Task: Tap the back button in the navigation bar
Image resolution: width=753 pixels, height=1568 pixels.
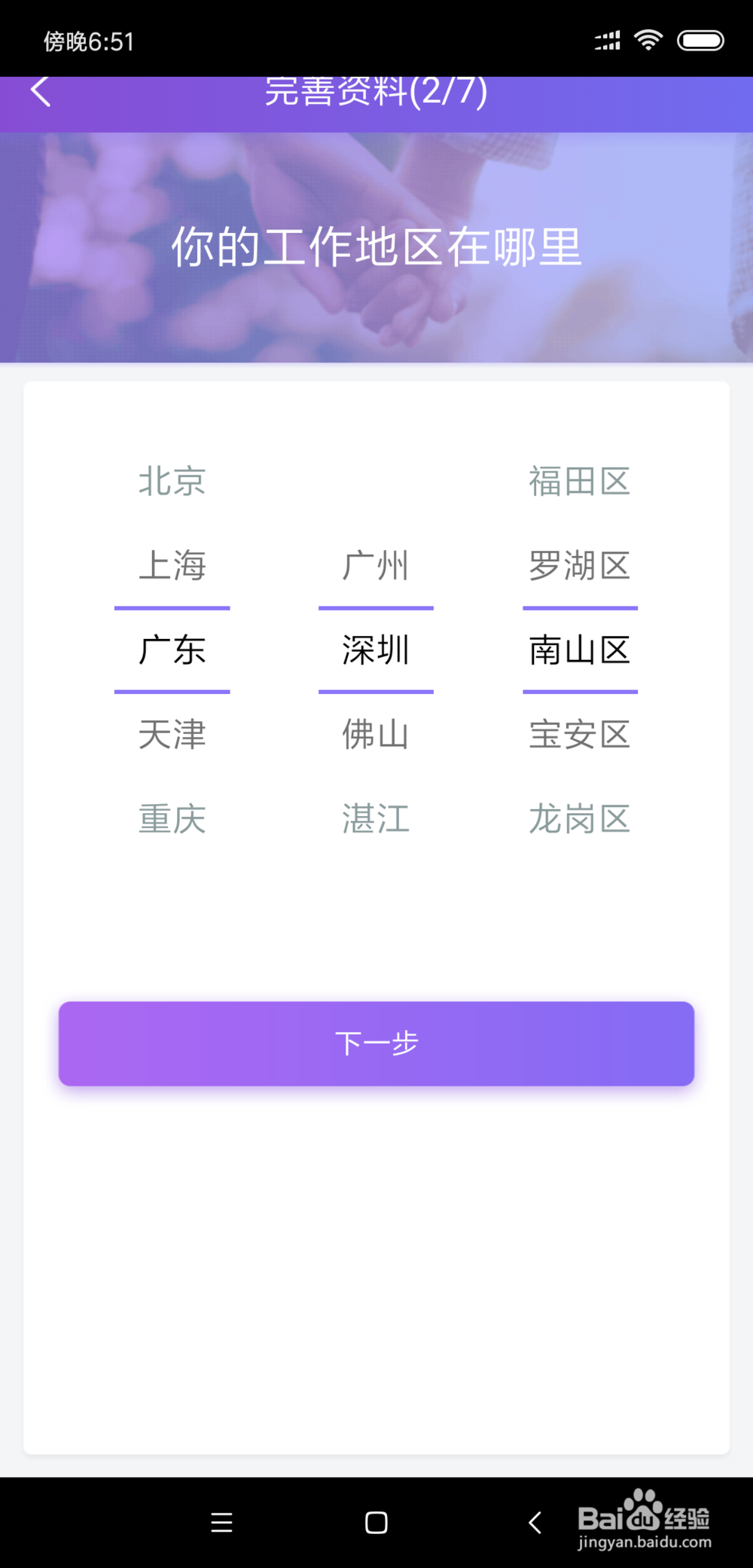Action: click(535, 1523)
